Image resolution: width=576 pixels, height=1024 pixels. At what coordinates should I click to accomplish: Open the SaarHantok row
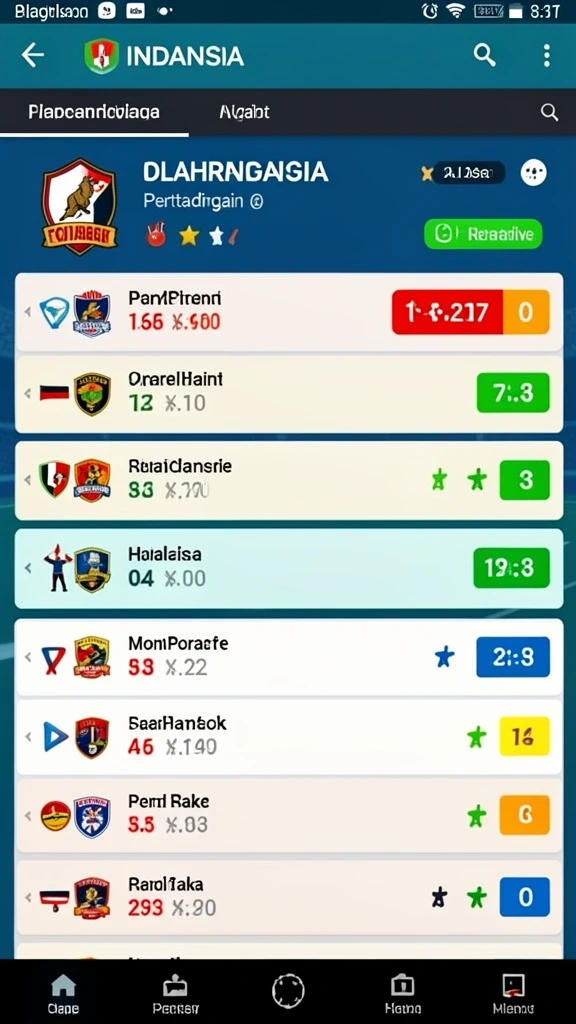tap(289, 737)
